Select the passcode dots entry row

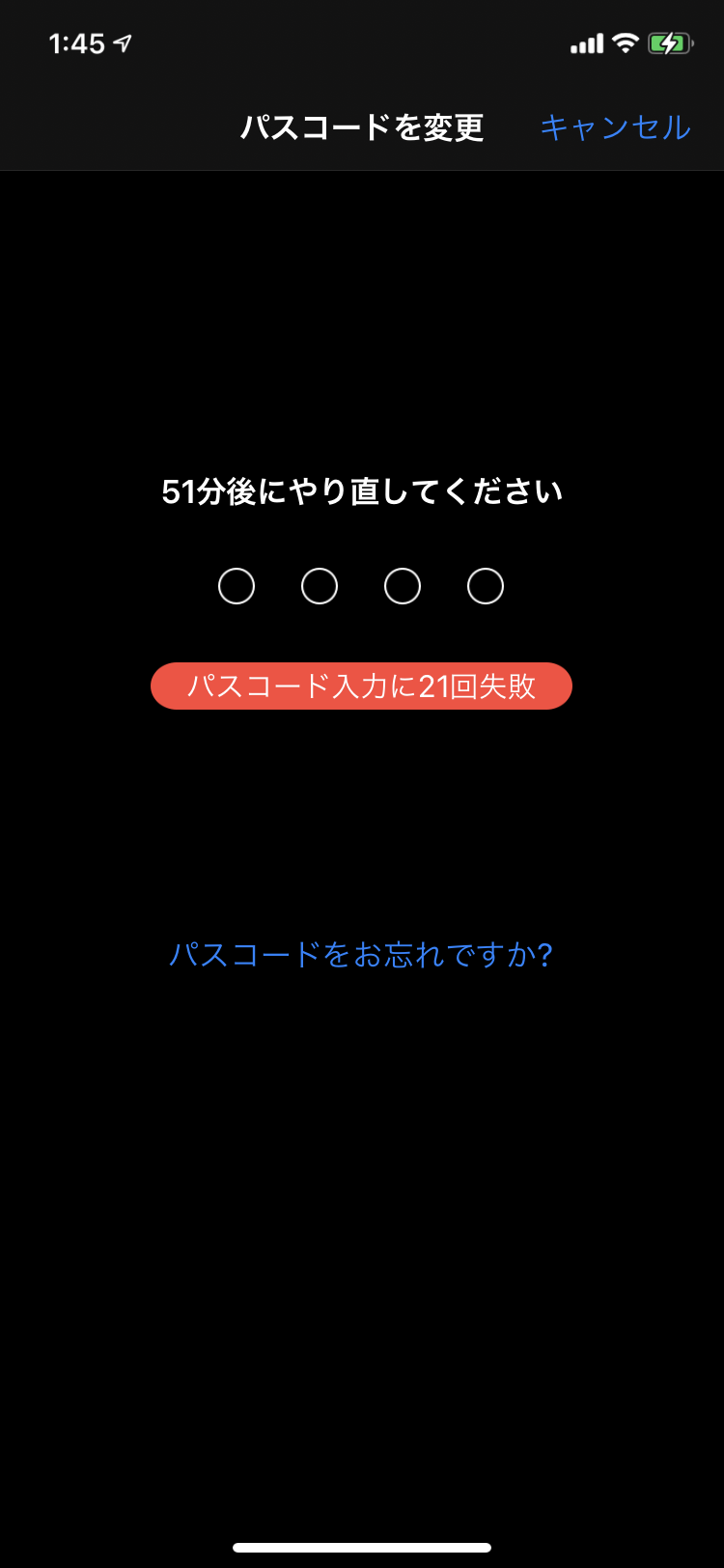click(361, 585)
